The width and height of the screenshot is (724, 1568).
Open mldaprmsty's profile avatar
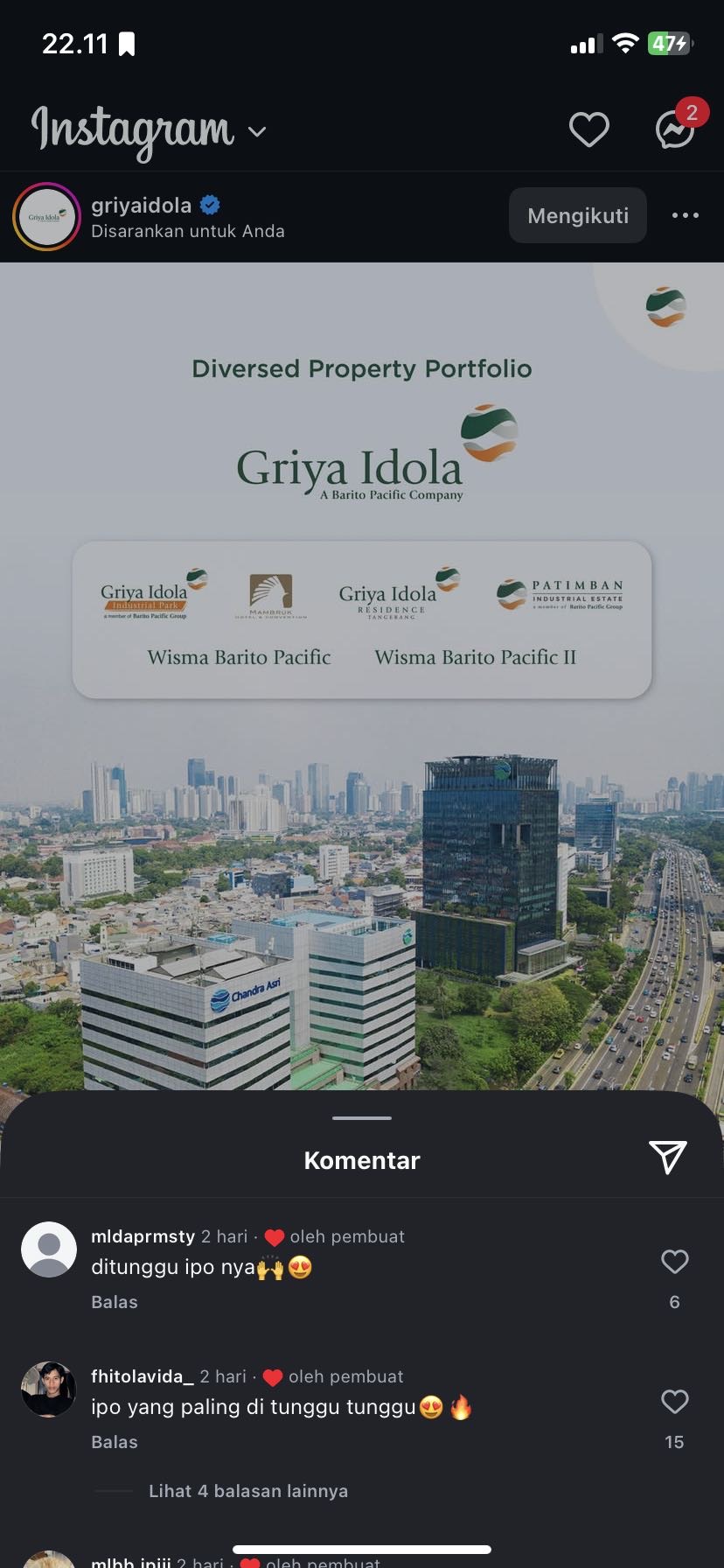49,1249
